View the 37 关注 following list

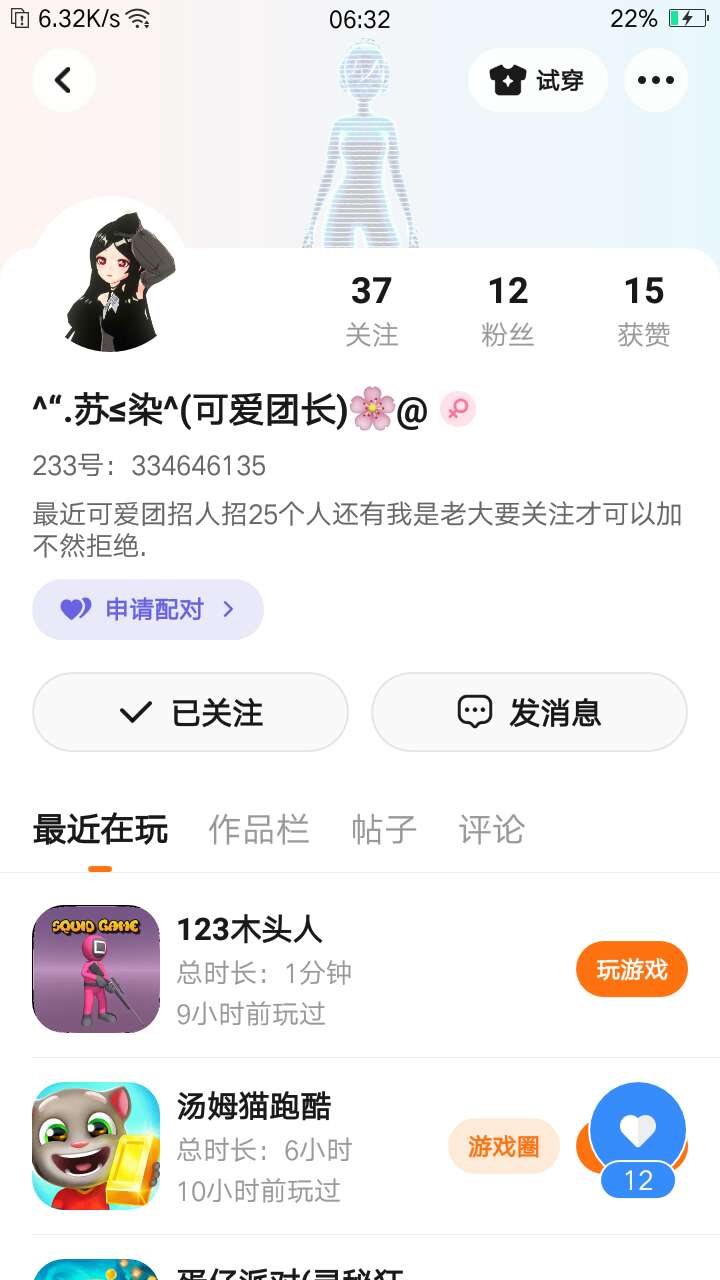tap(371, 310)
